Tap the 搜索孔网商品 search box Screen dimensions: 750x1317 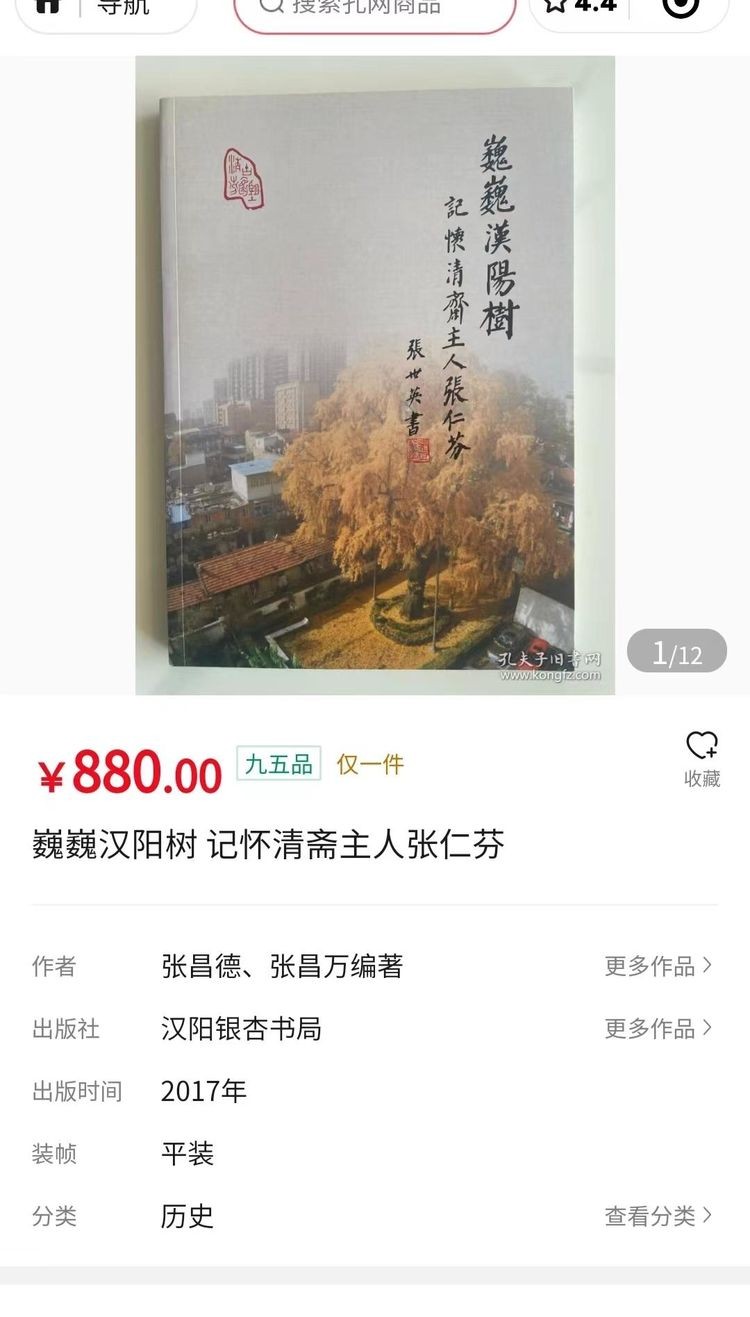click(375, 8)
